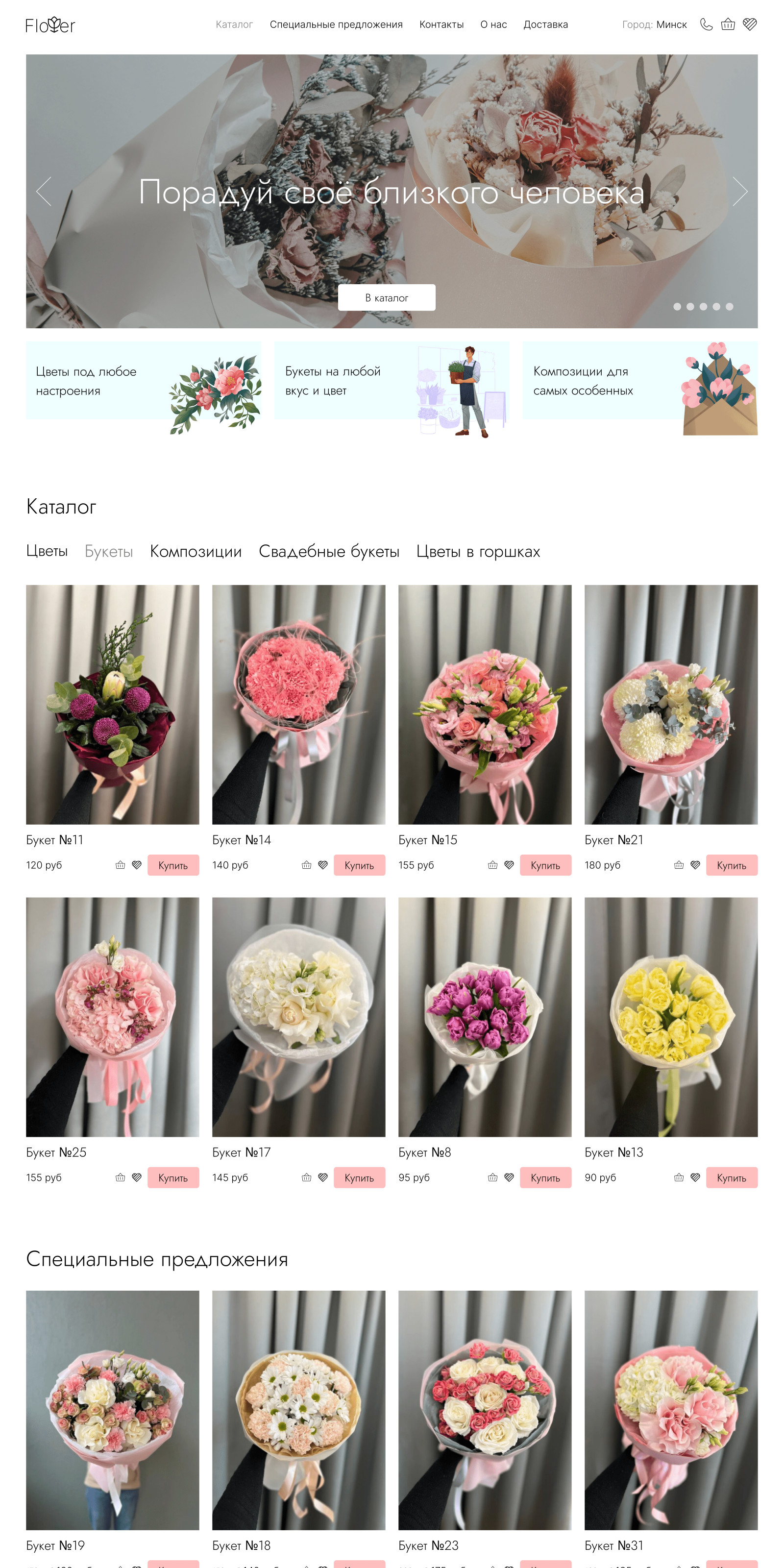Change city from Минск
This screenshot has width=784, height=1568.
click(671, 24)
